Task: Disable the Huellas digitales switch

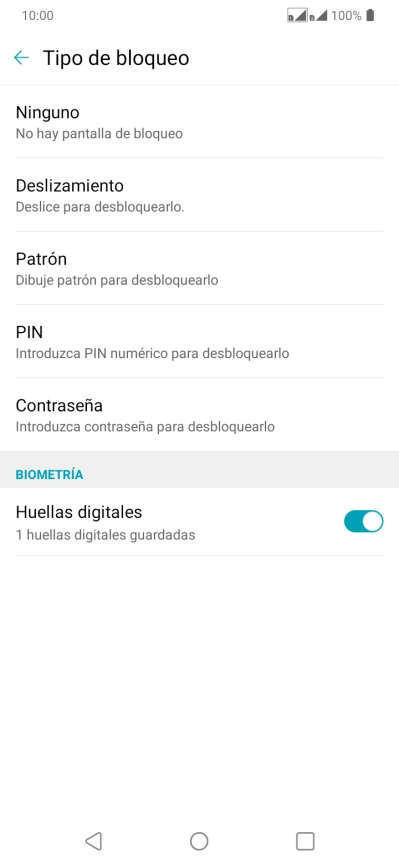Action: [363, 521]
